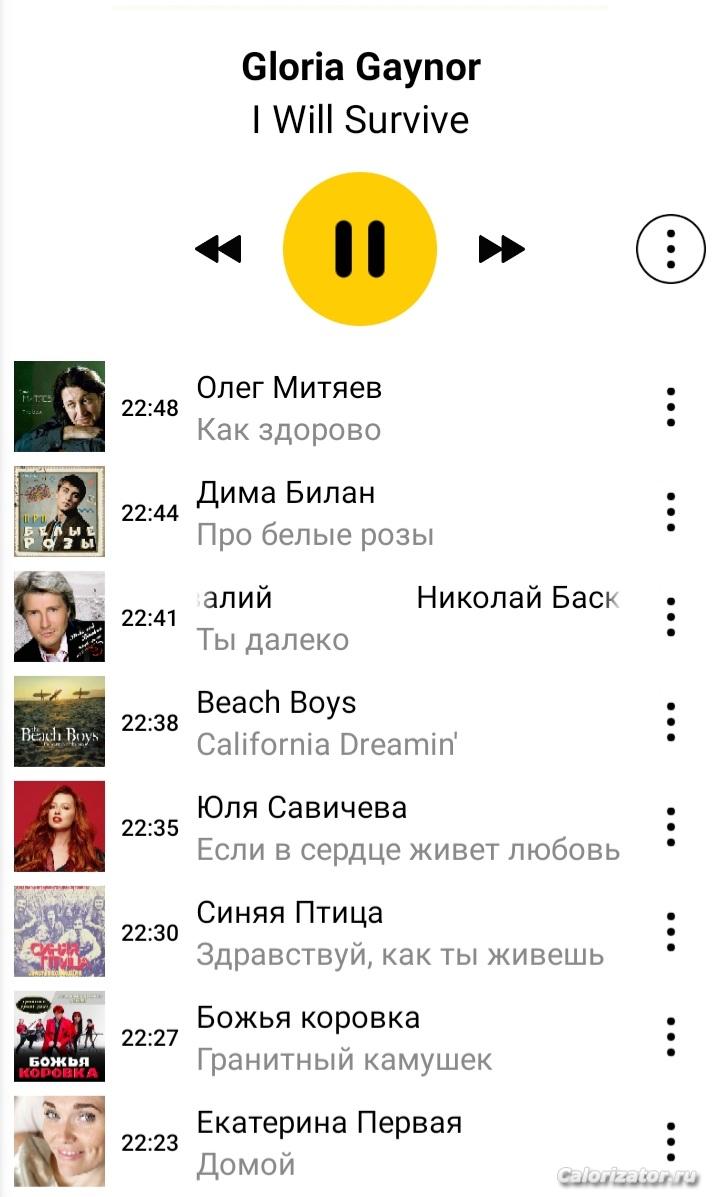Show options for Божья коровка track
The image size is (720, 1197).
coord(670,1037)
